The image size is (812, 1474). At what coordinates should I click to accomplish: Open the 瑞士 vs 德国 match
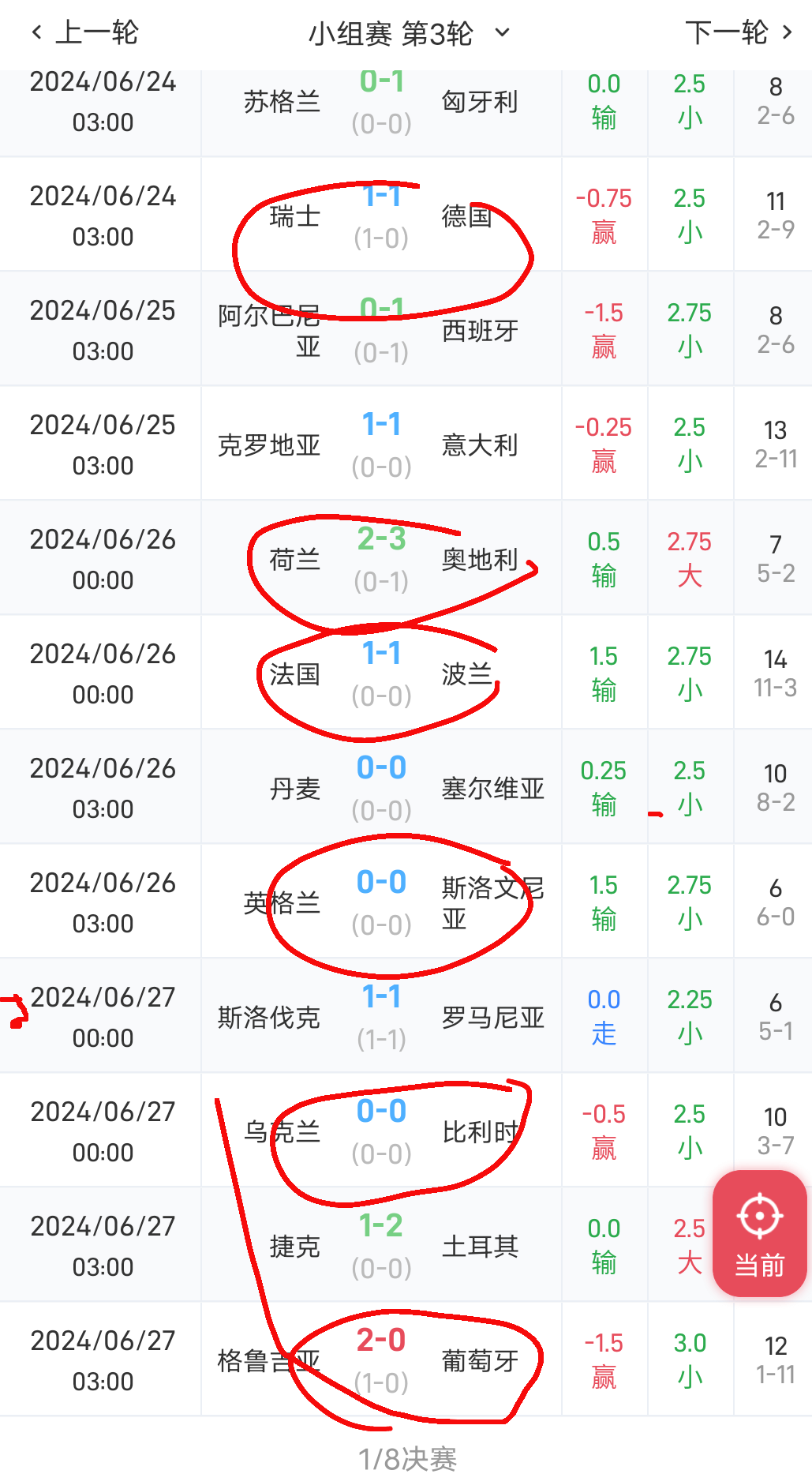coord(381,215)
